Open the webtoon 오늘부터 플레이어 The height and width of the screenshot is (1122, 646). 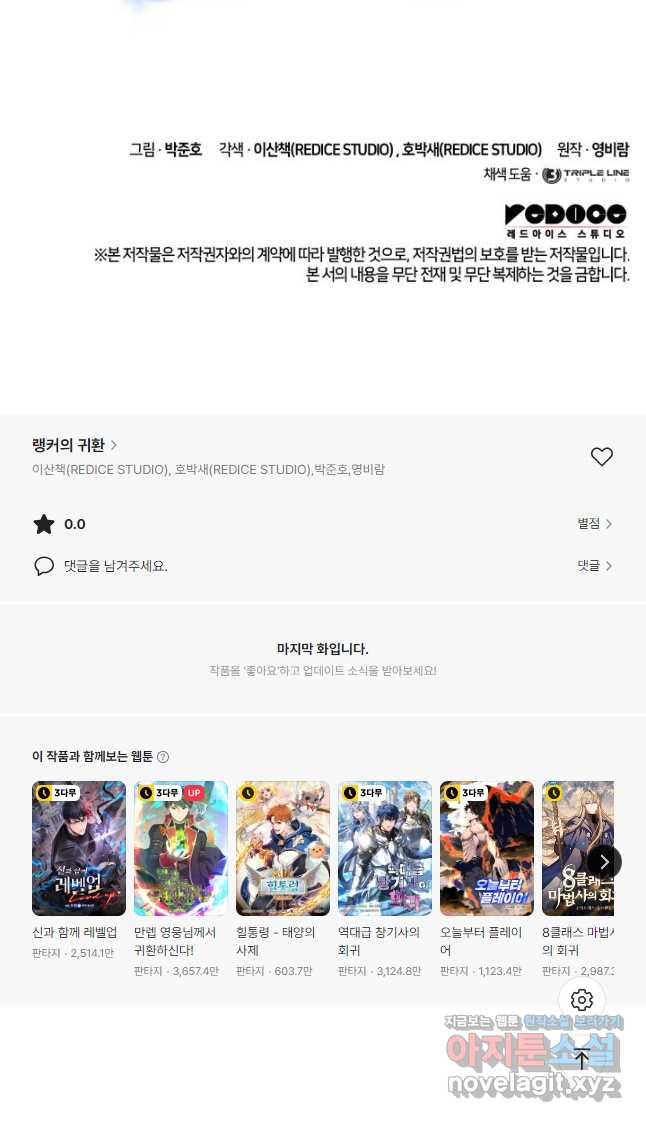[x=487, y=848]
